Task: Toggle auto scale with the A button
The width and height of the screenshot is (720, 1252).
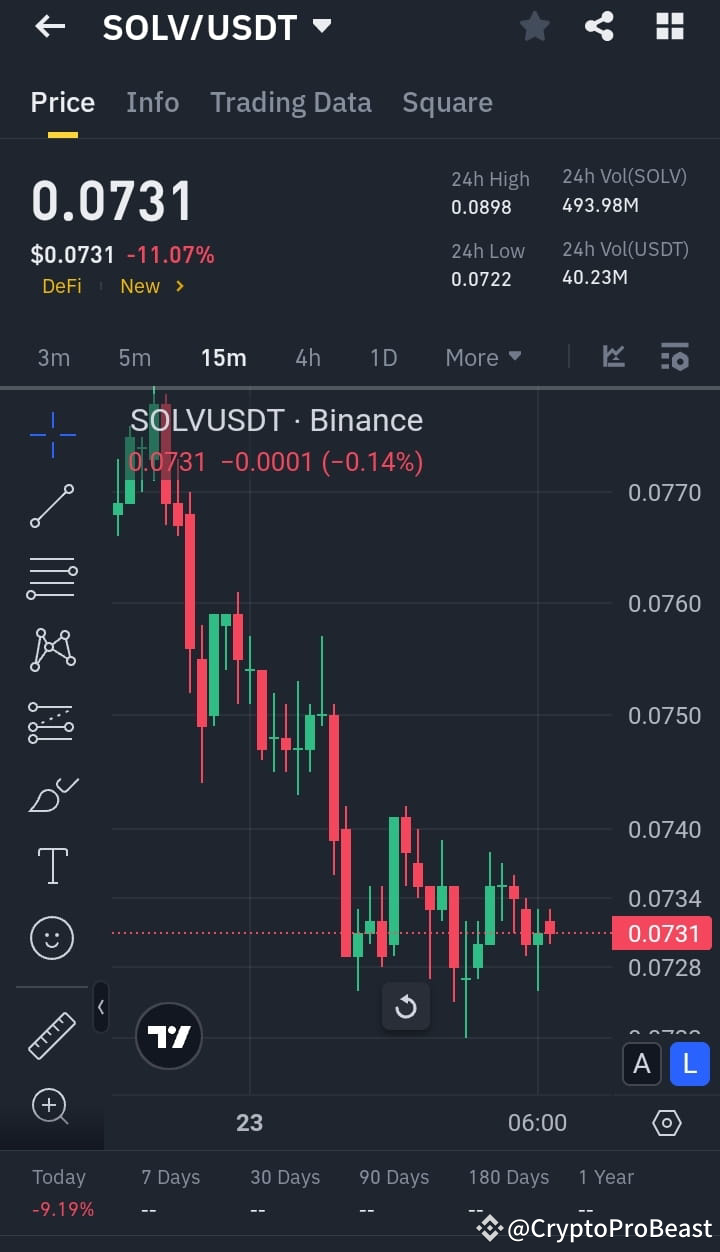Action: tap(642, 1064)
